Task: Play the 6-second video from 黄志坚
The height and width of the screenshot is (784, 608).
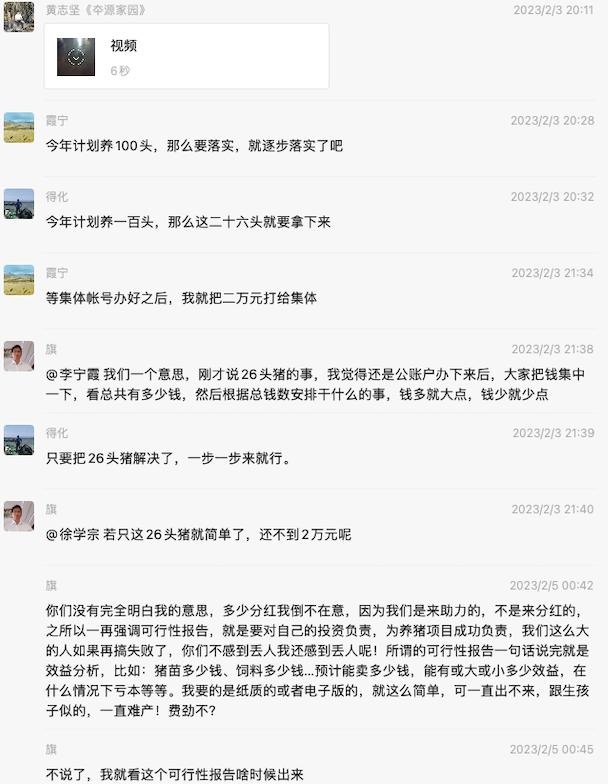Action: (x=77, y=57)
